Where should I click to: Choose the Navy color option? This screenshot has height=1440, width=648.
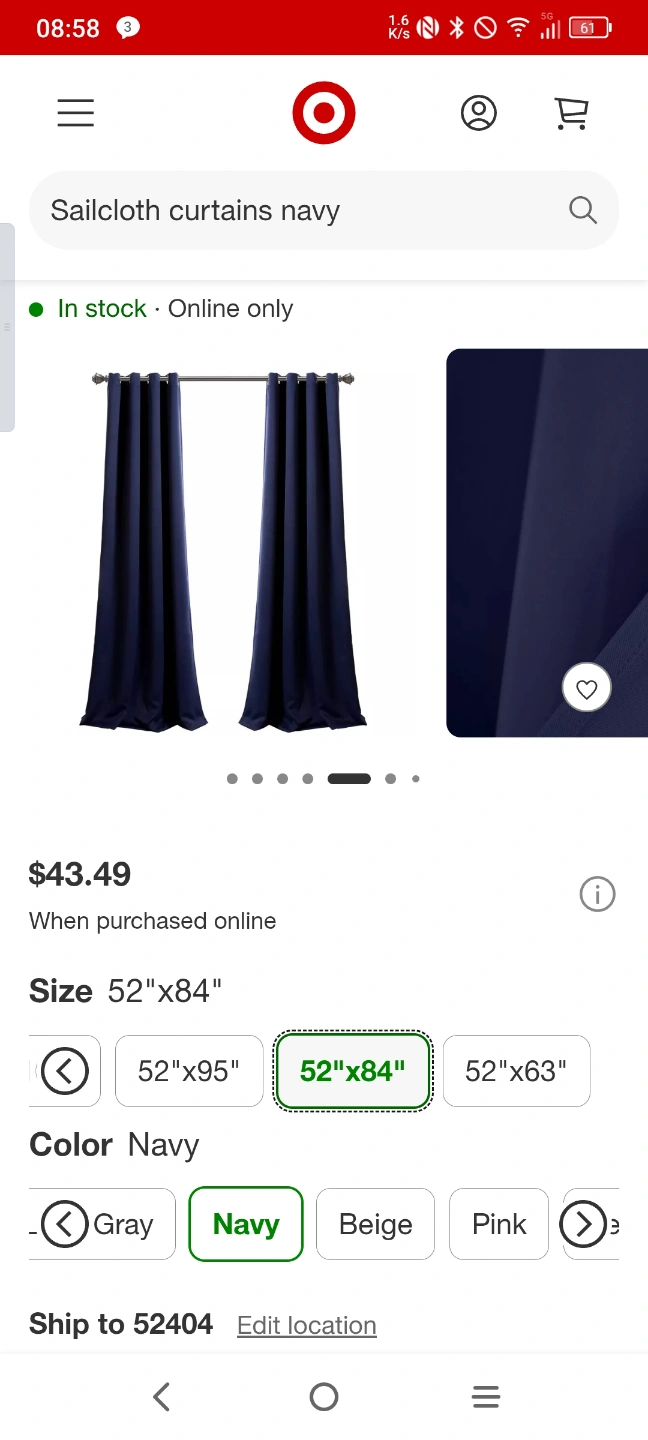(246, 1224)
